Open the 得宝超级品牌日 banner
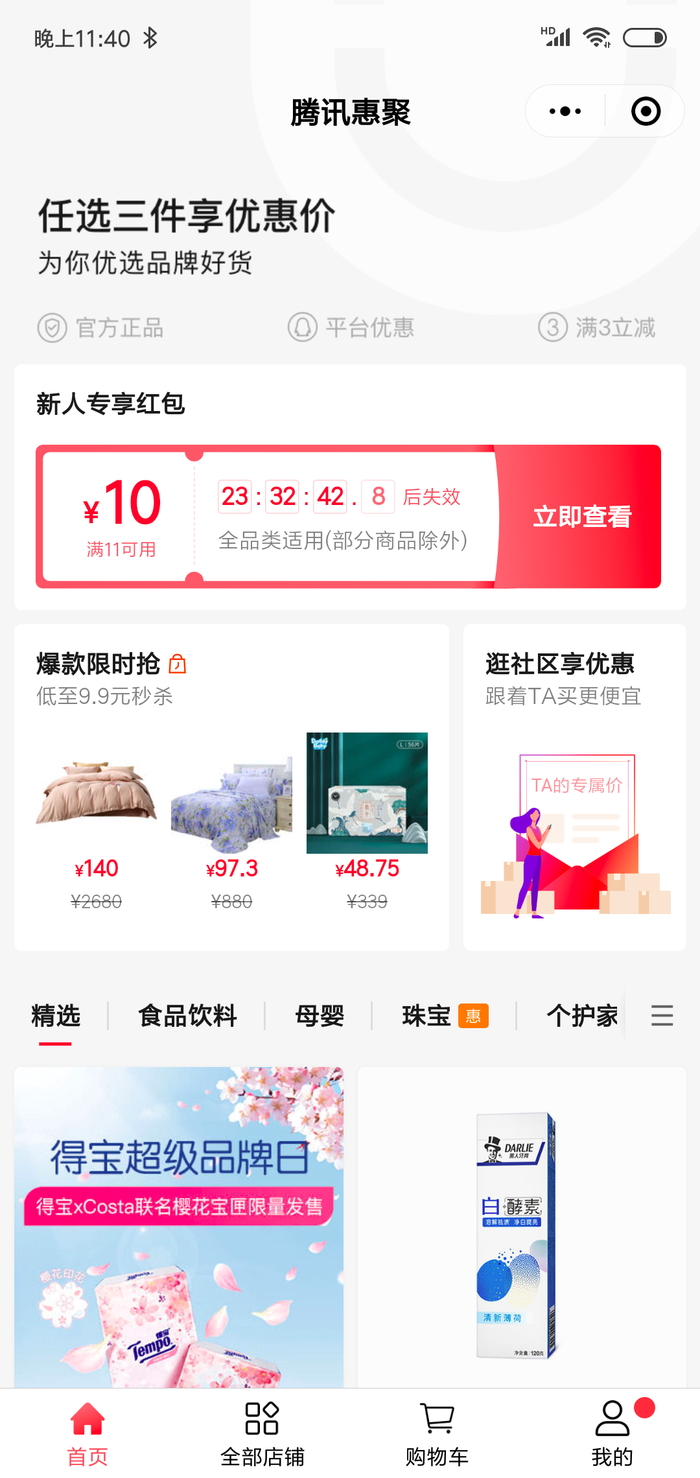The image size is (700, 1478). point(179,1226)
